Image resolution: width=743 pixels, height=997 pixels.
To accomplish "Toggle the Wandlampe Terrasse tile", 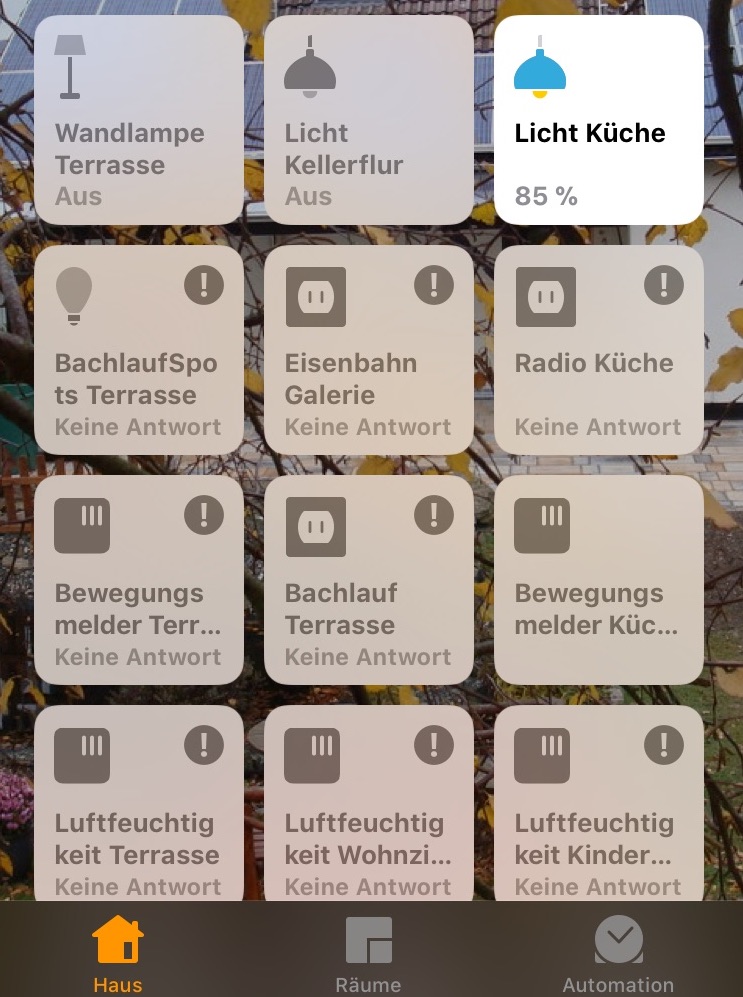I will (139, 120).
